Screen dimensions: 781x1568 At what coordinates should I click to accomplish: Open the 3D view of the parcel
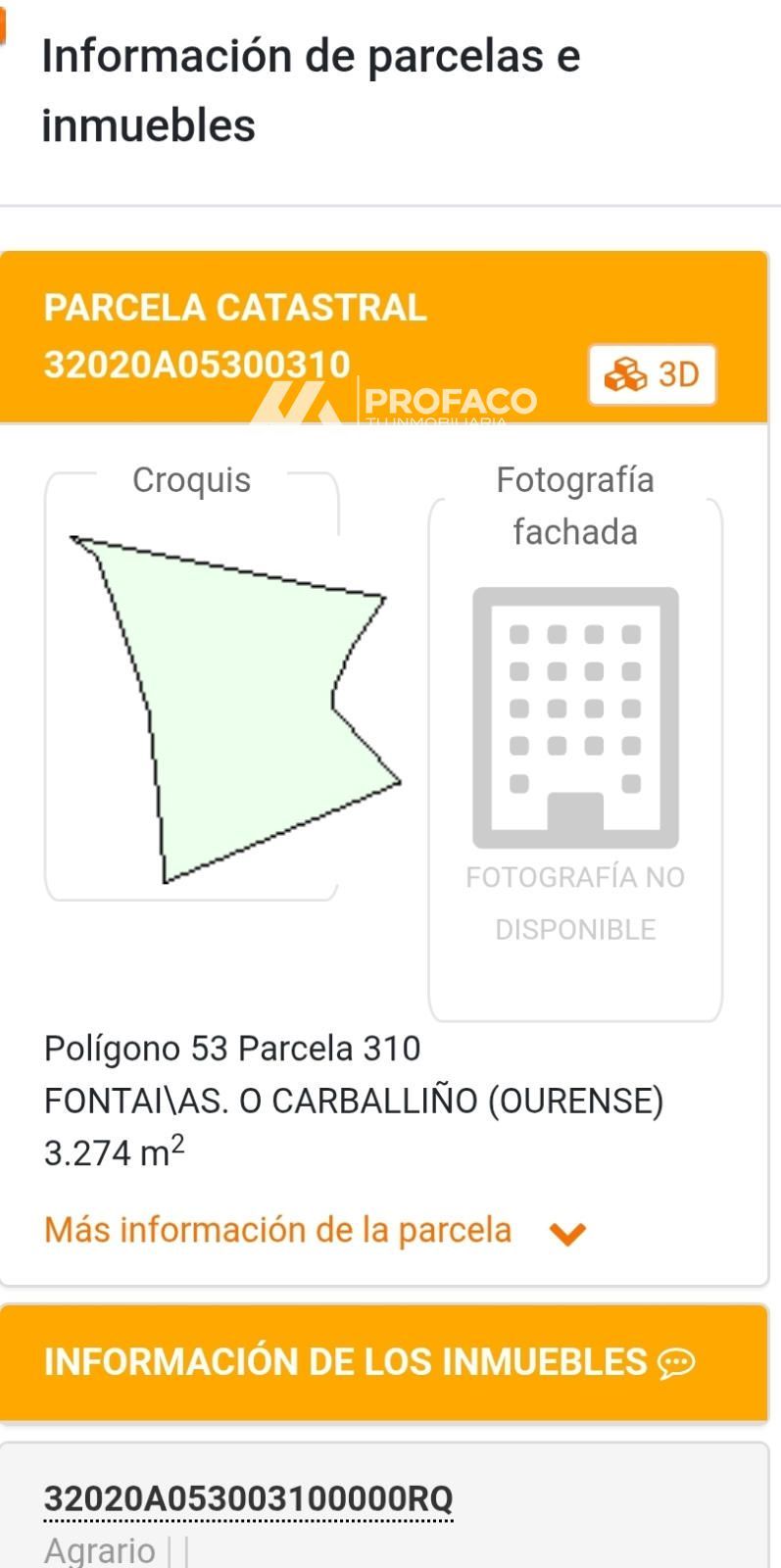pyautogui.click(x=652, y=374)
